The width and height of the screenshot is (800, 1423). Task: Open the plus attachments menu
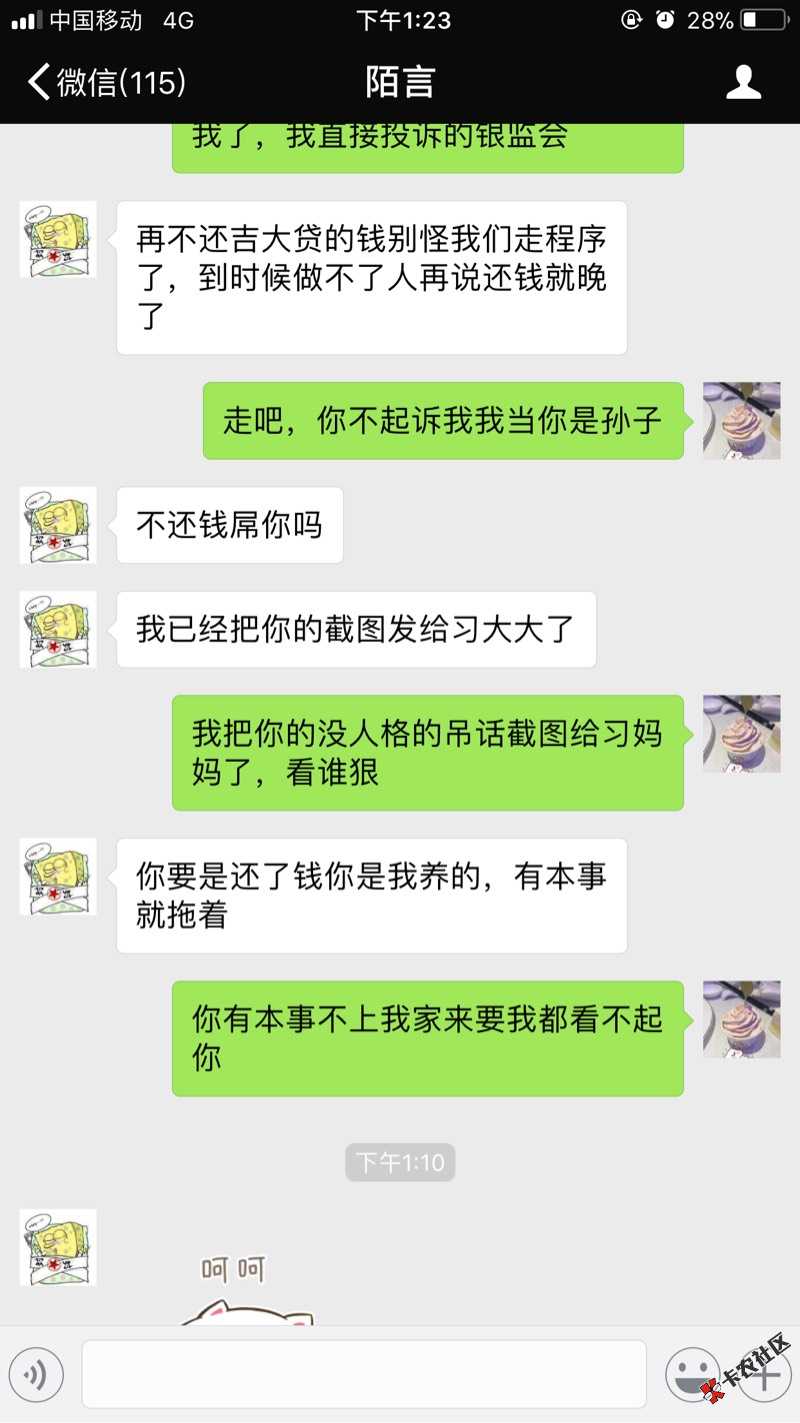763,1377
